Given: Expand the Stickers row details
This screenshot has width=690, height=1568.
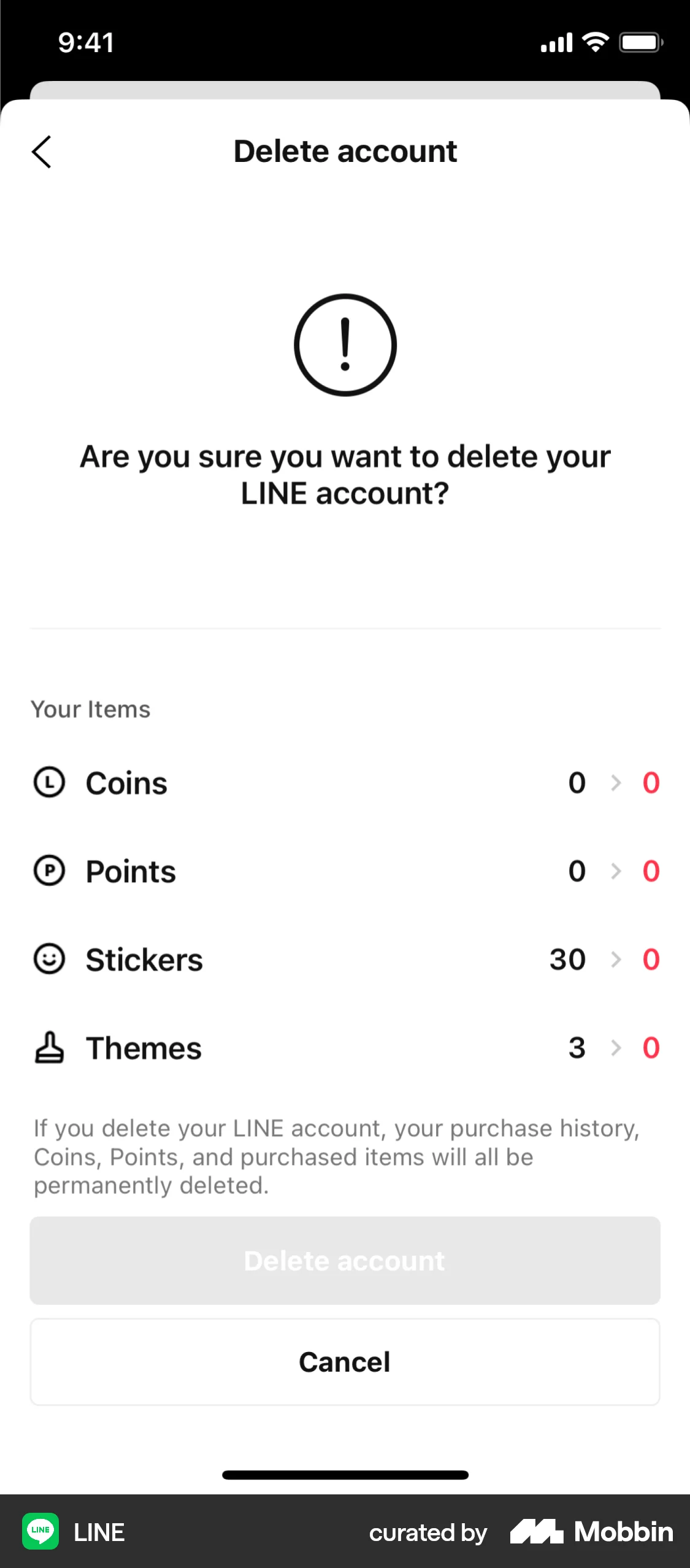Looking at the screenshot, I should [x=615, y=959].
